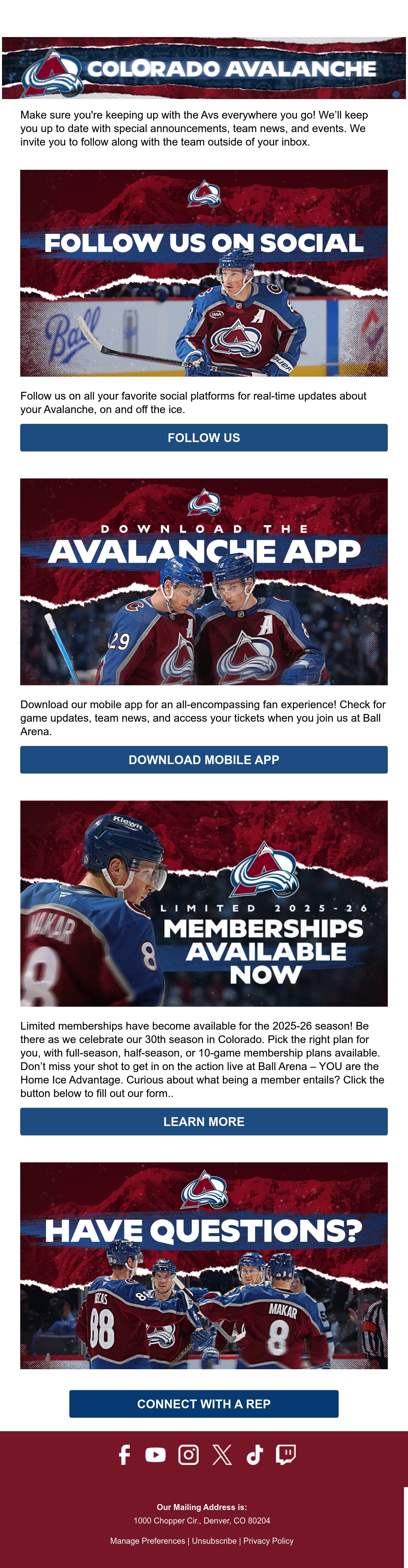The width and height of the screenshot is (408, 1568).
Task: Tap the FOLLOW US button
Action: coord(204,438)
